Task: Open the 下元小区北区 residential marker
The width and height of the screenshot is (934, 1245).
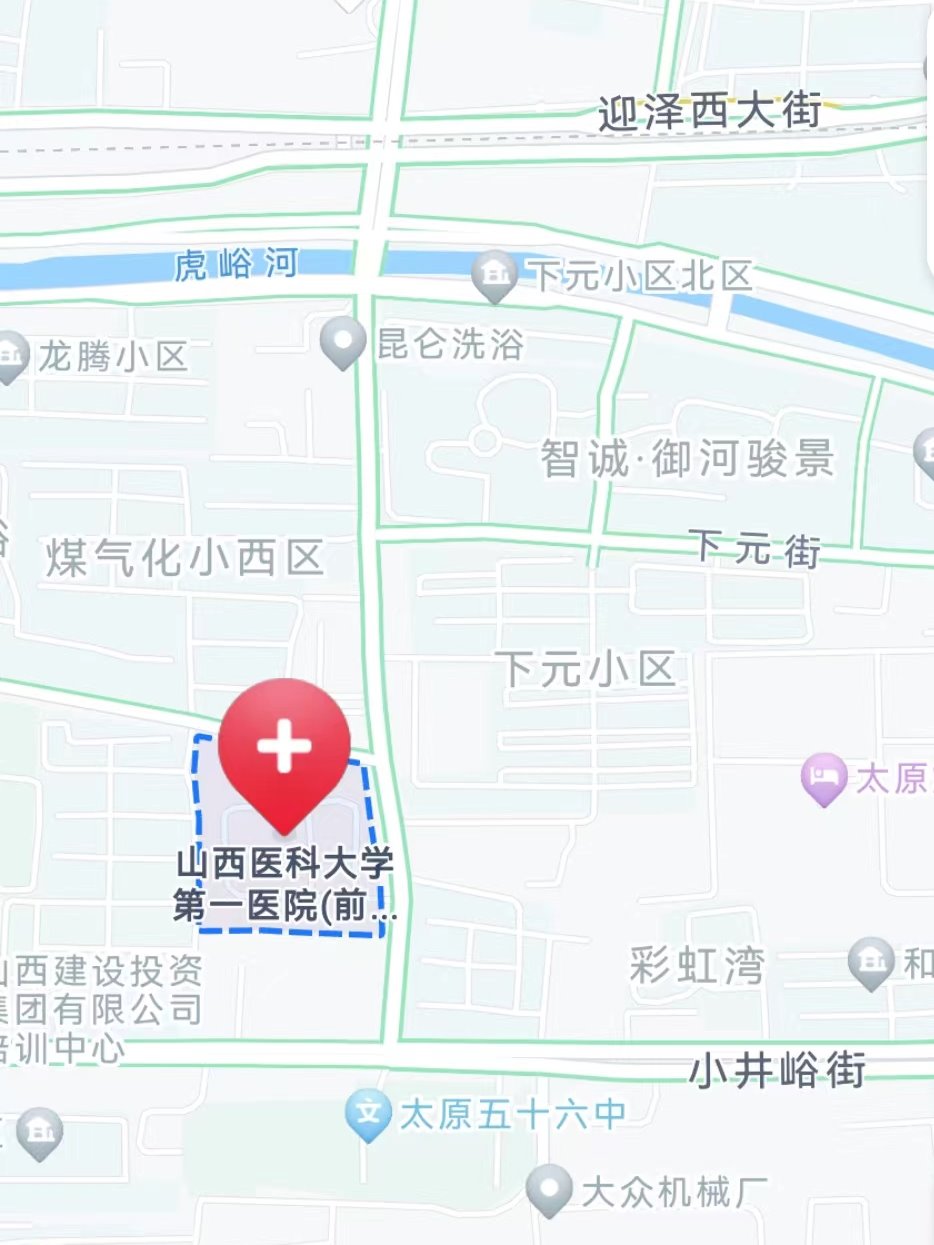Action: click(494, 274)
